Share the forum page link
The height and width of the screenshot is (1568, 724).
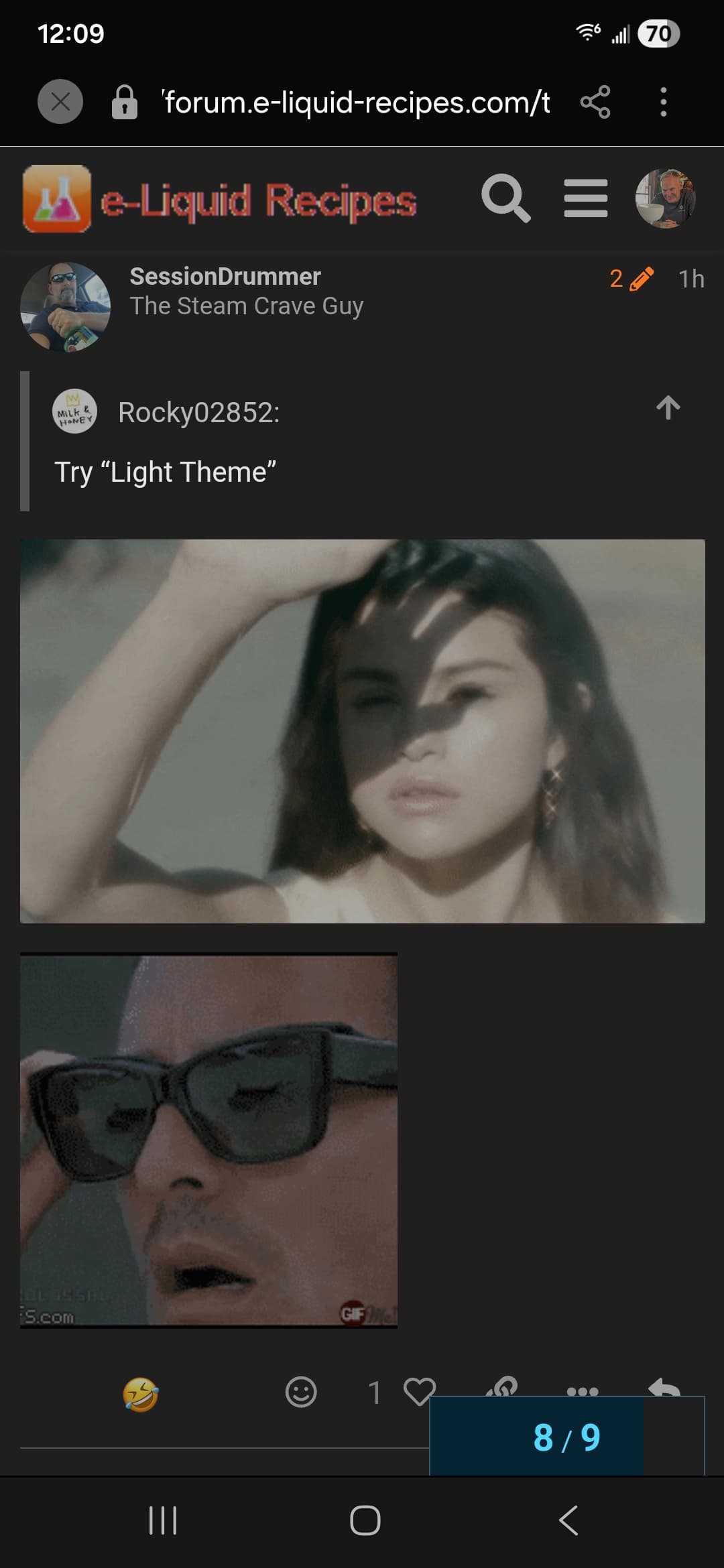pos(595,102)
